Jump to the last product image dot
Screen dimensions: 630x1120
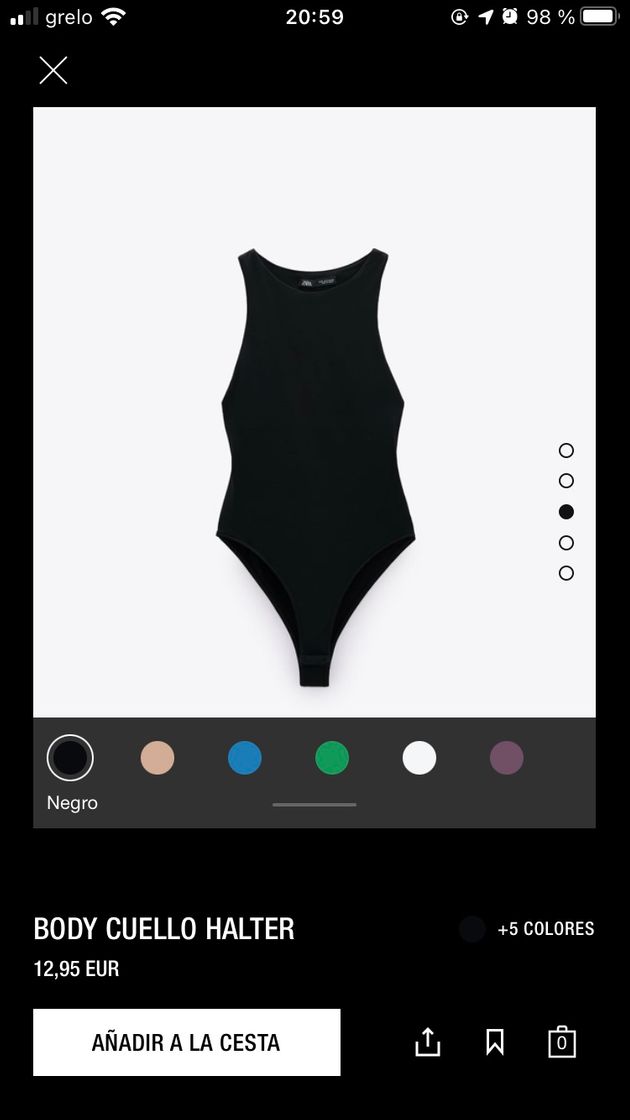[x=566, y=573]
